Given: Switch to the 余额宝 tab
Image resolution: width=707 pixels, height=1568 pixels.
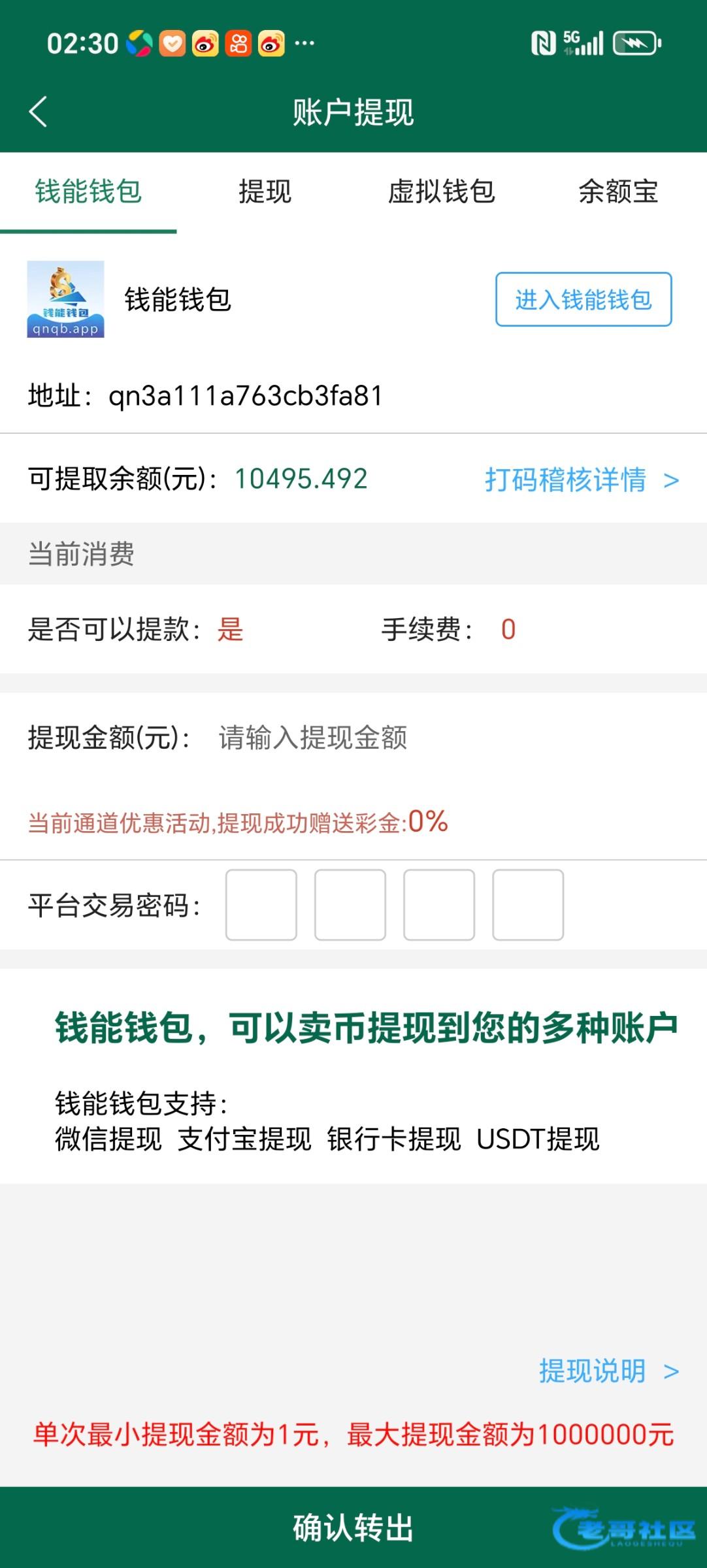Looking at the screenshot, I should (617, 192).
